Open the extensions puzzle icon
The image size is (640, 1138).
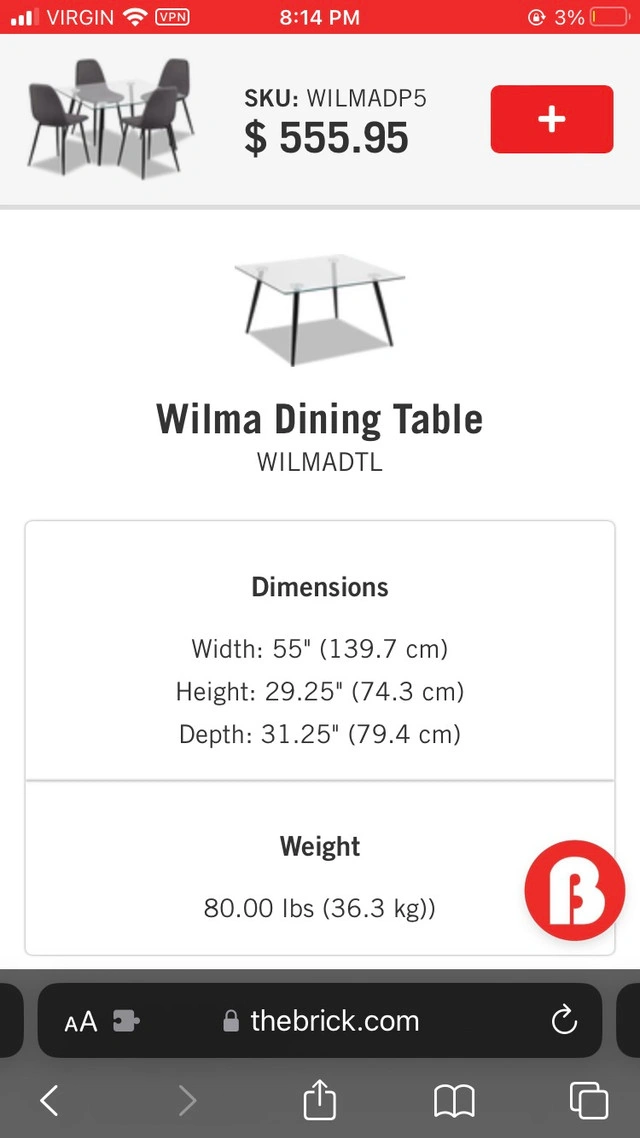tap(126, 1021)
